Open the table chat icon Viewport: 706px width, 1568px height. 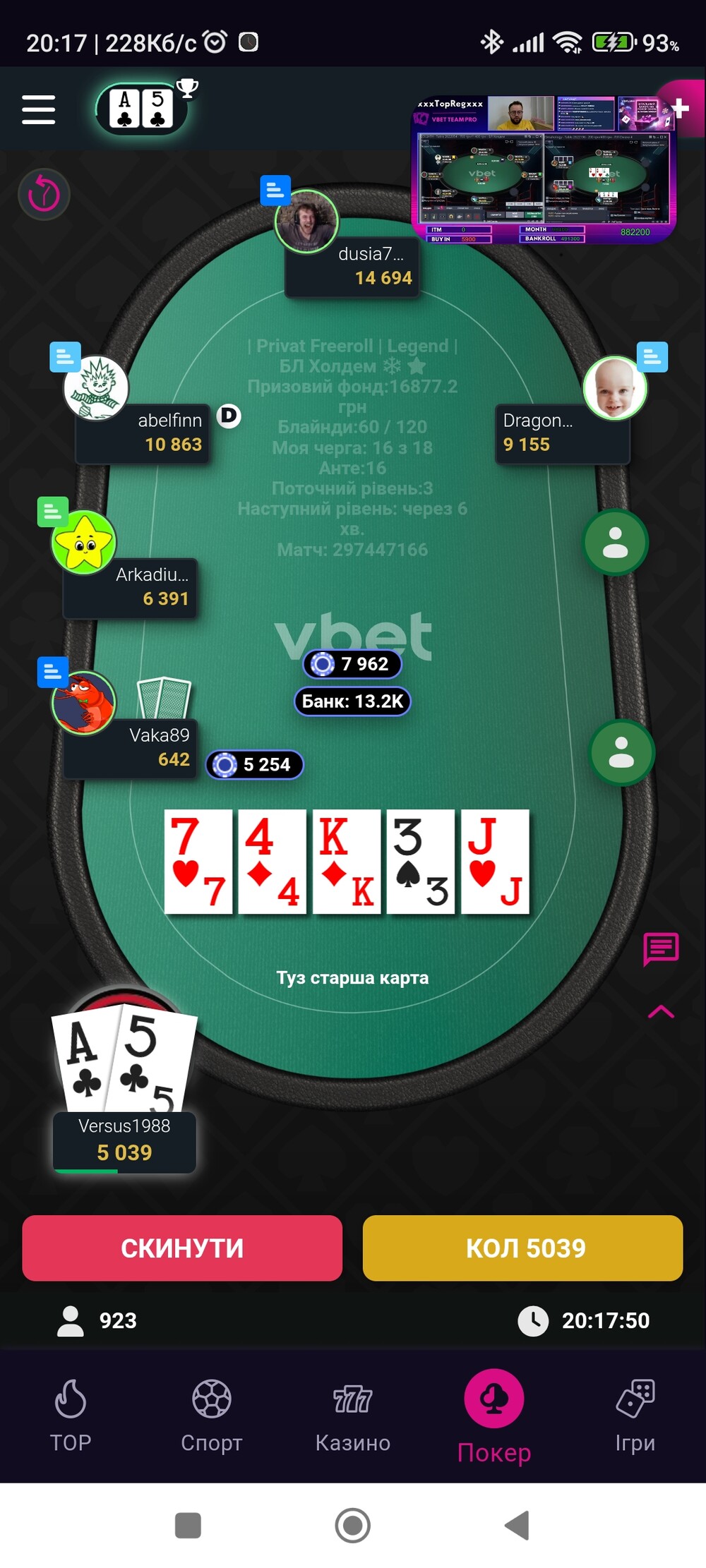point(661,949)
